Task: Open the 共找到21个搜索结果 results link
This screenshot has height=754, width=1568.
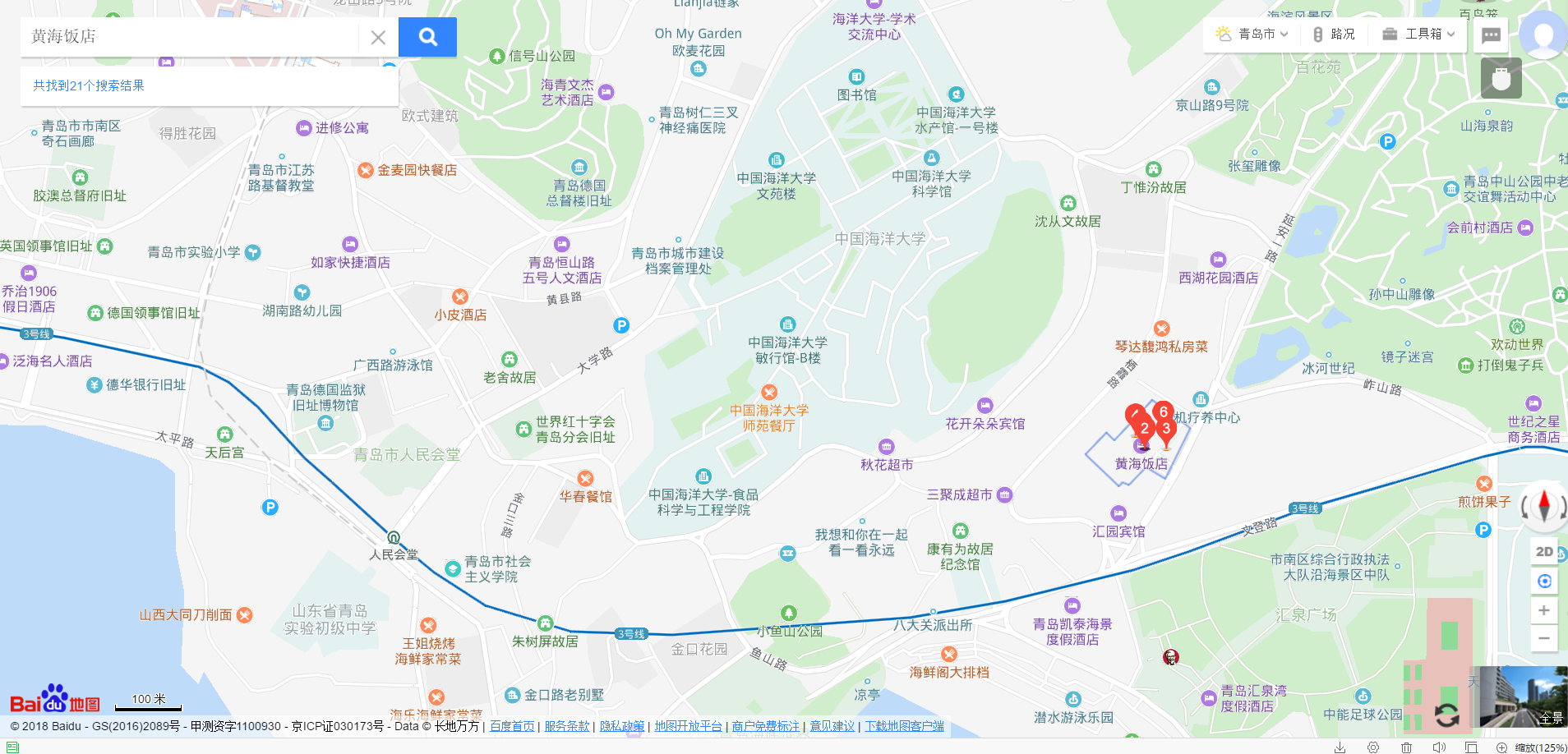Action: click(x=89, y=85)
